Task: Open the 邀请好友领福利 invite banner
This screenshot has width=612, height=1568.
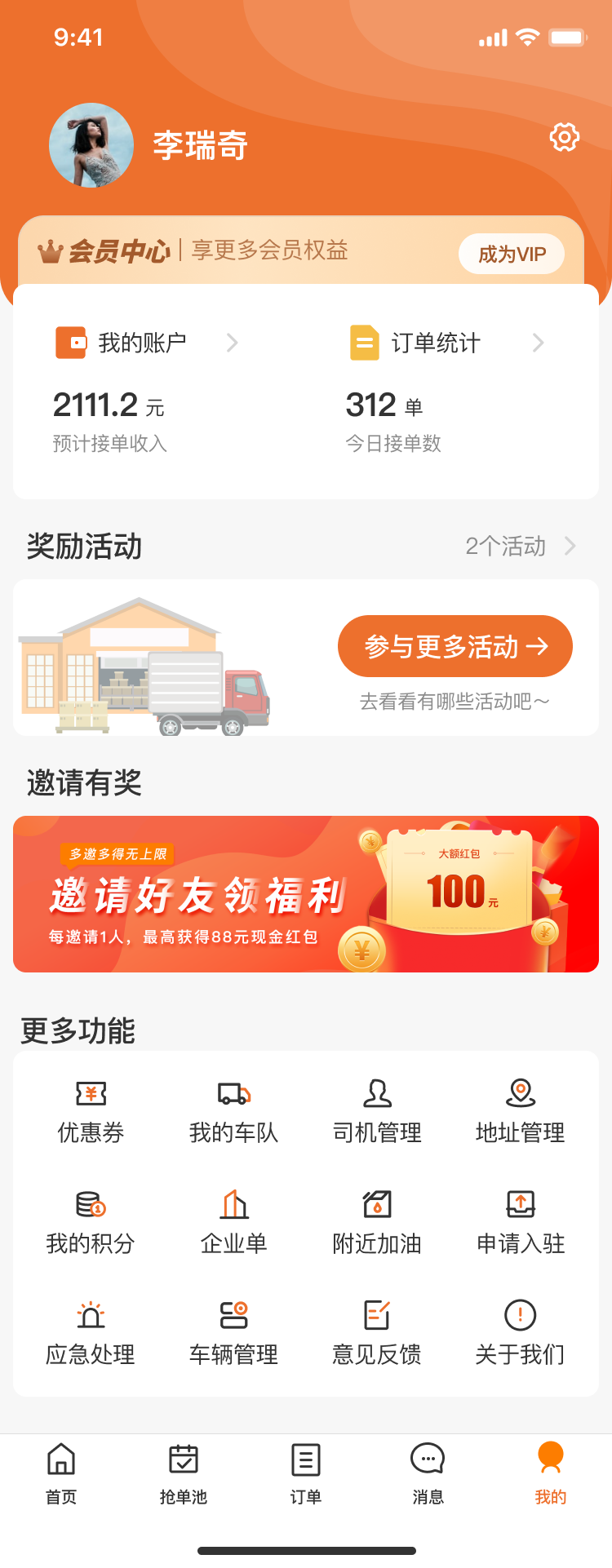Action: [x=306, y=894]
